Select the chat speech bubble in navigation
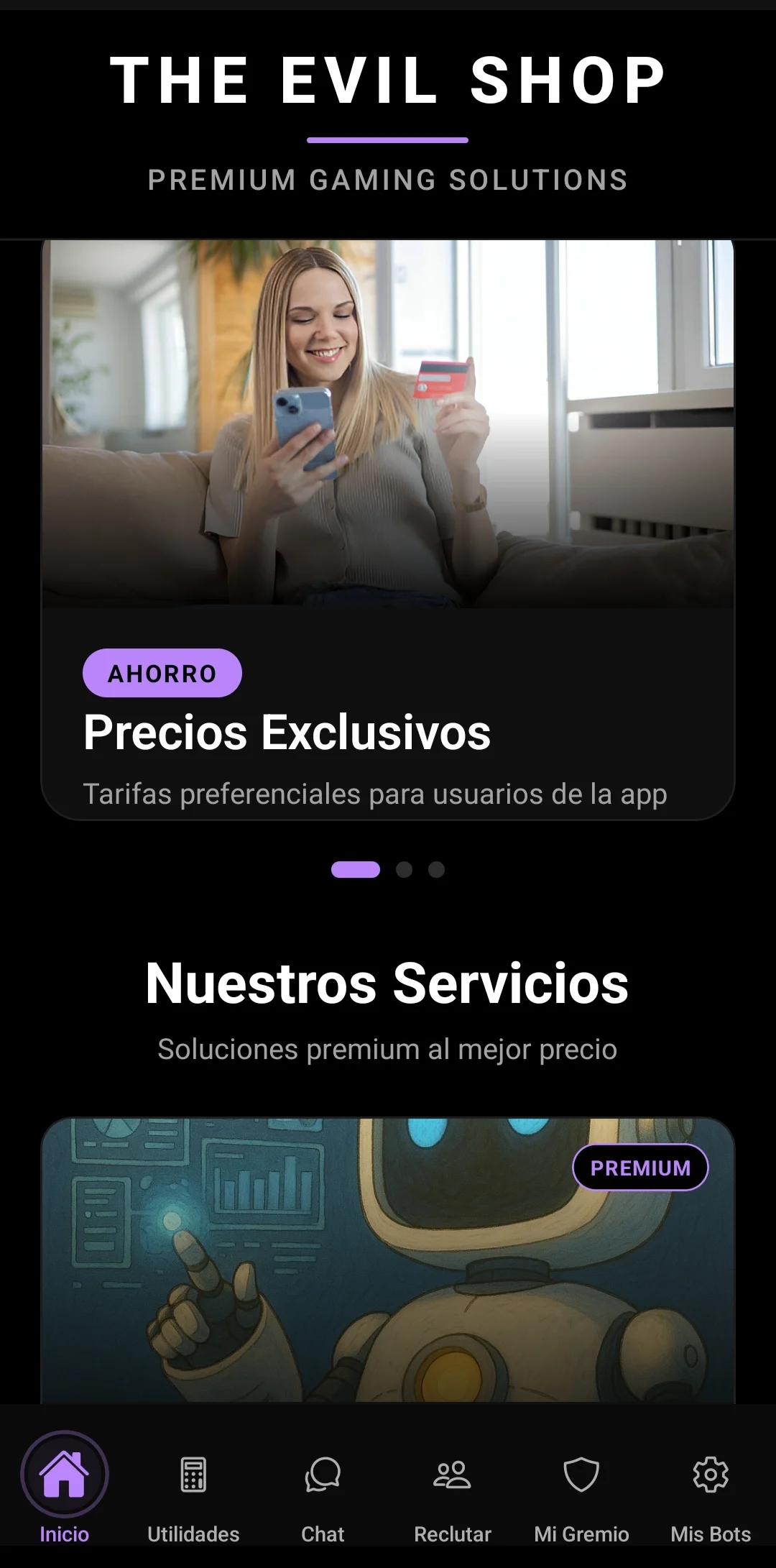Screen dimensions: 776x1568 click(x=324, y=1473)
